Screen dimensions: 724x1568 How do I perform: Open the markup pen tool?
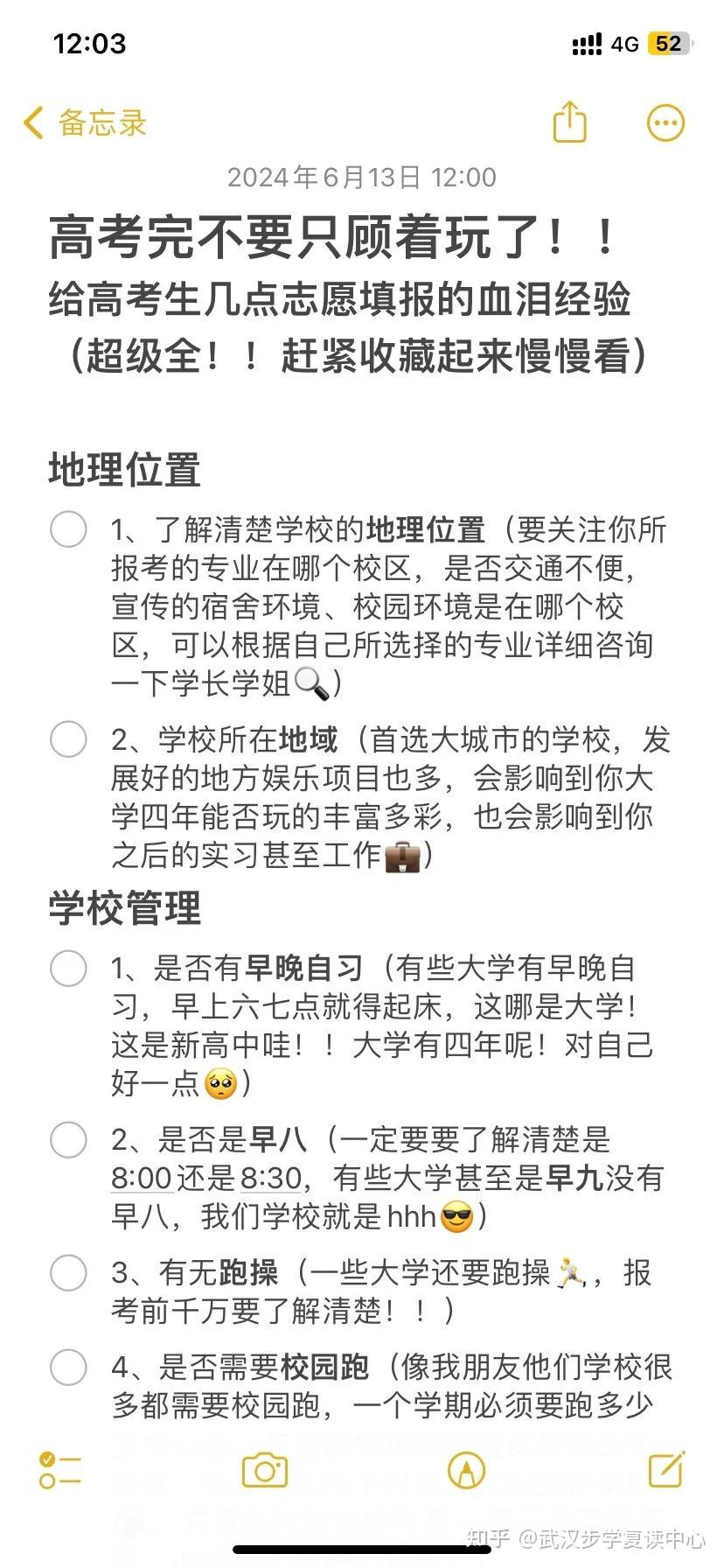click(x=466, y=1471)
